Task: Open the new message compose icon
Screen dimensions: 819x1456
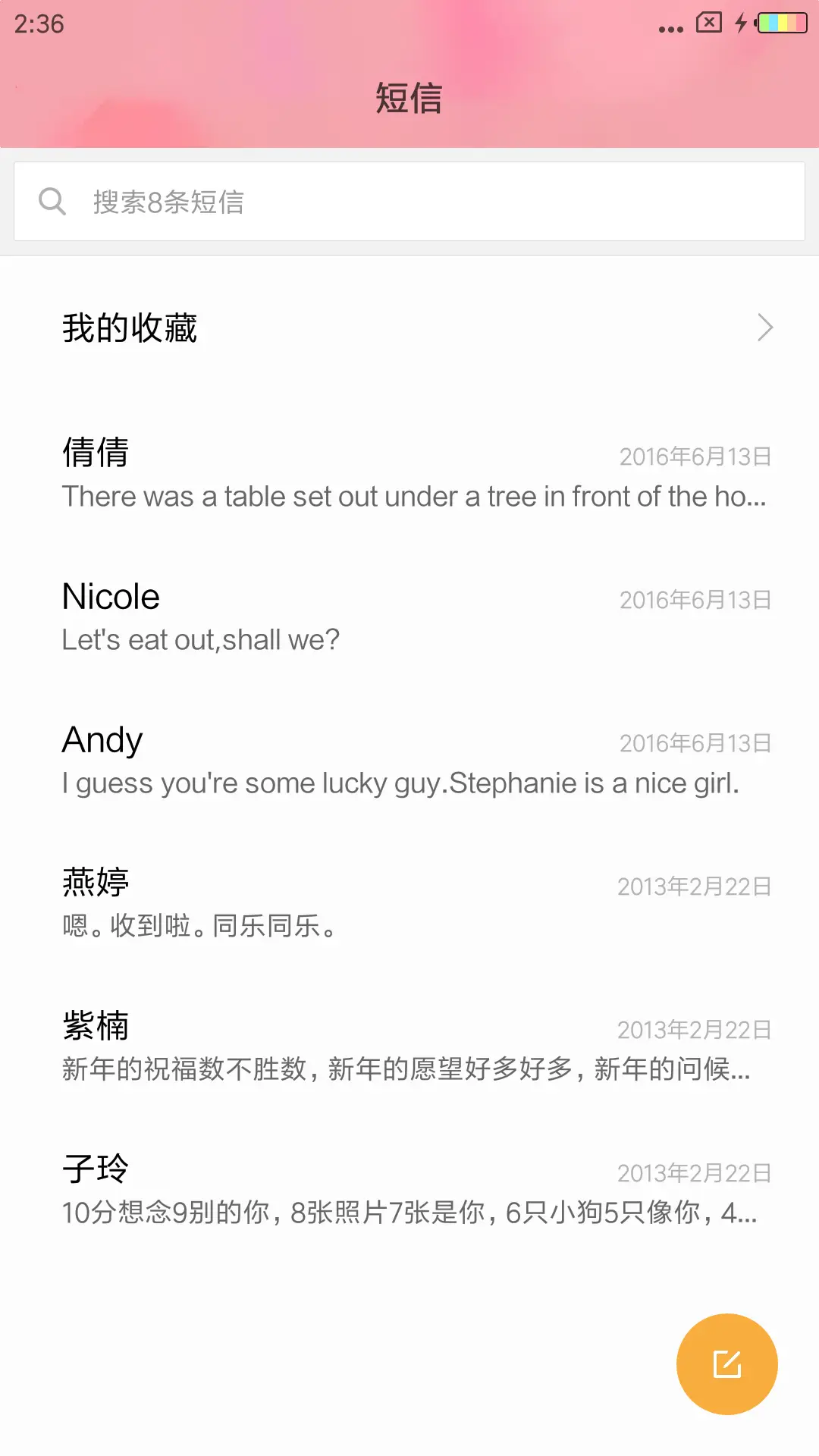Action: tap(726, 1363)
